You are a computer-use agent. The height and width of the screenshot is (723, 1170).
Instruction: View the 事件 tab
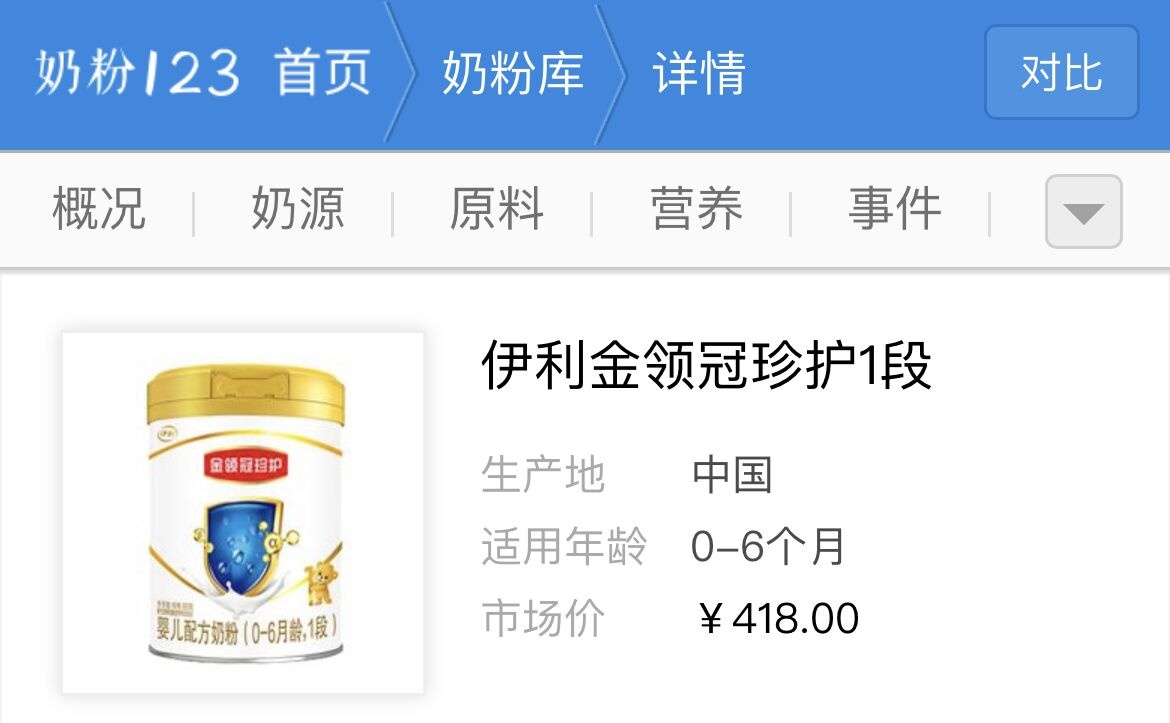coord(894,210)
